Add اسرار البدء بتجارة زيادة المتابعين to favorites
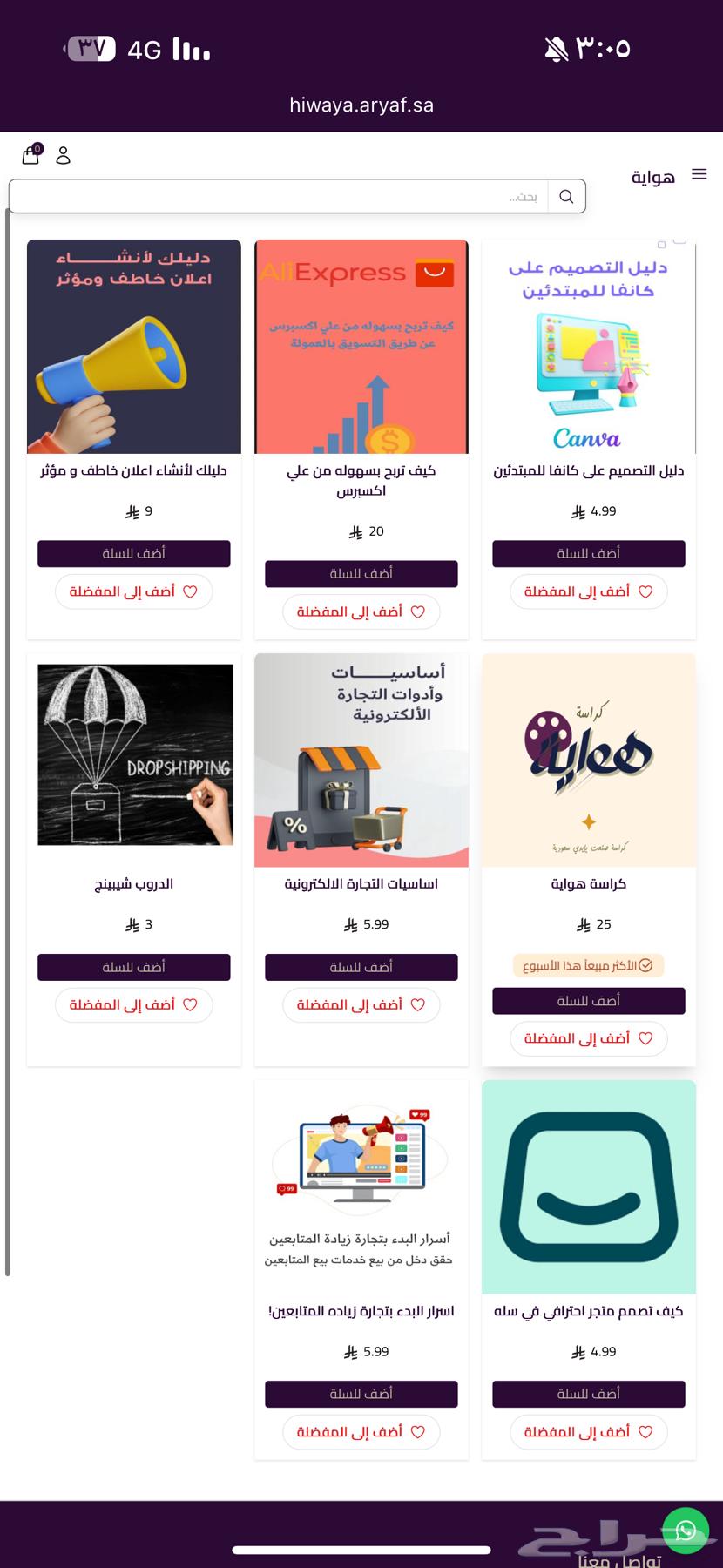This screenshot has width=723, height=1568. click(361, 1431)
